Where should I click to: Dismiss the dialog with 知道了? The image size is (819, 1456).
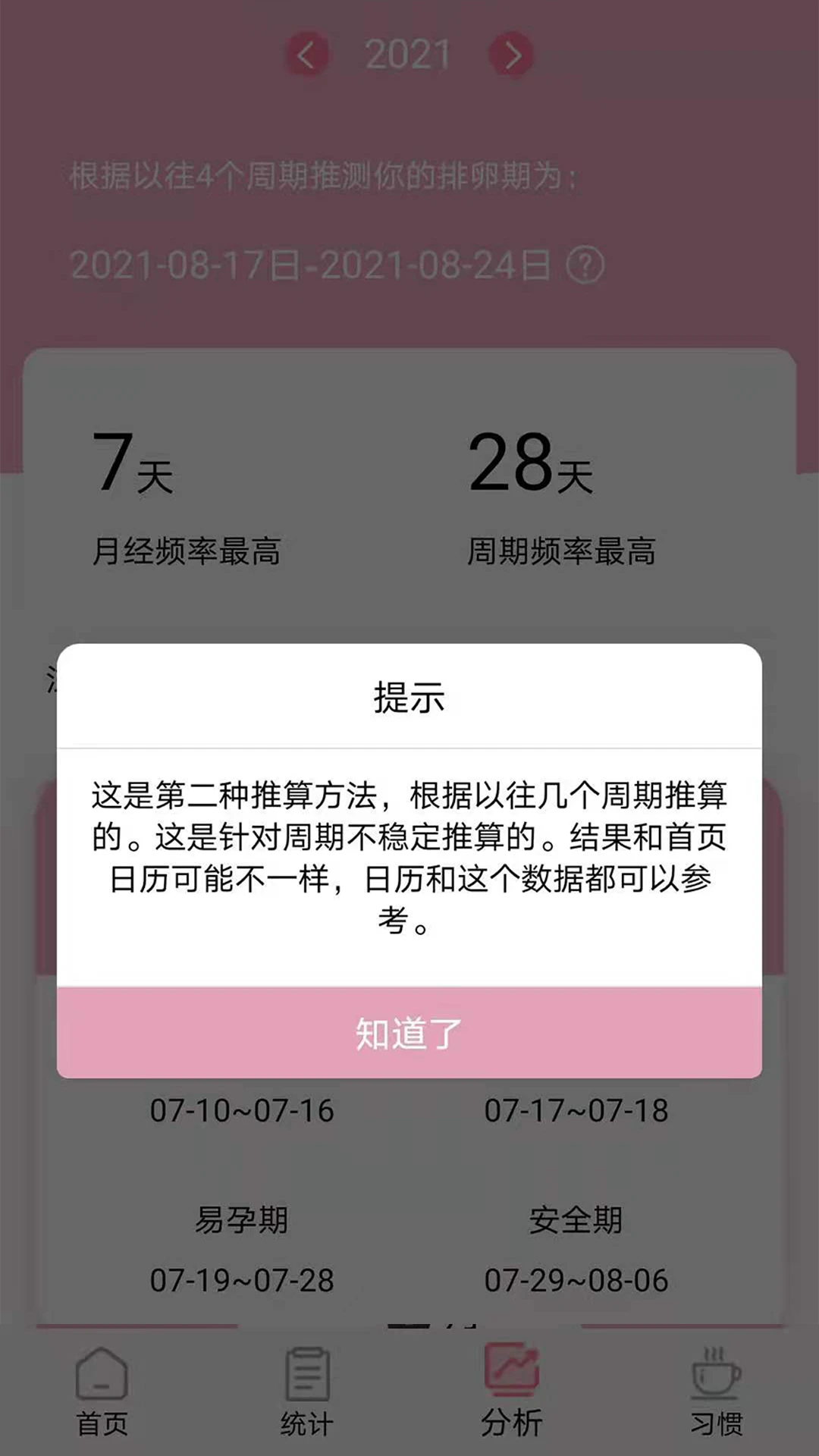point(409,1032)
